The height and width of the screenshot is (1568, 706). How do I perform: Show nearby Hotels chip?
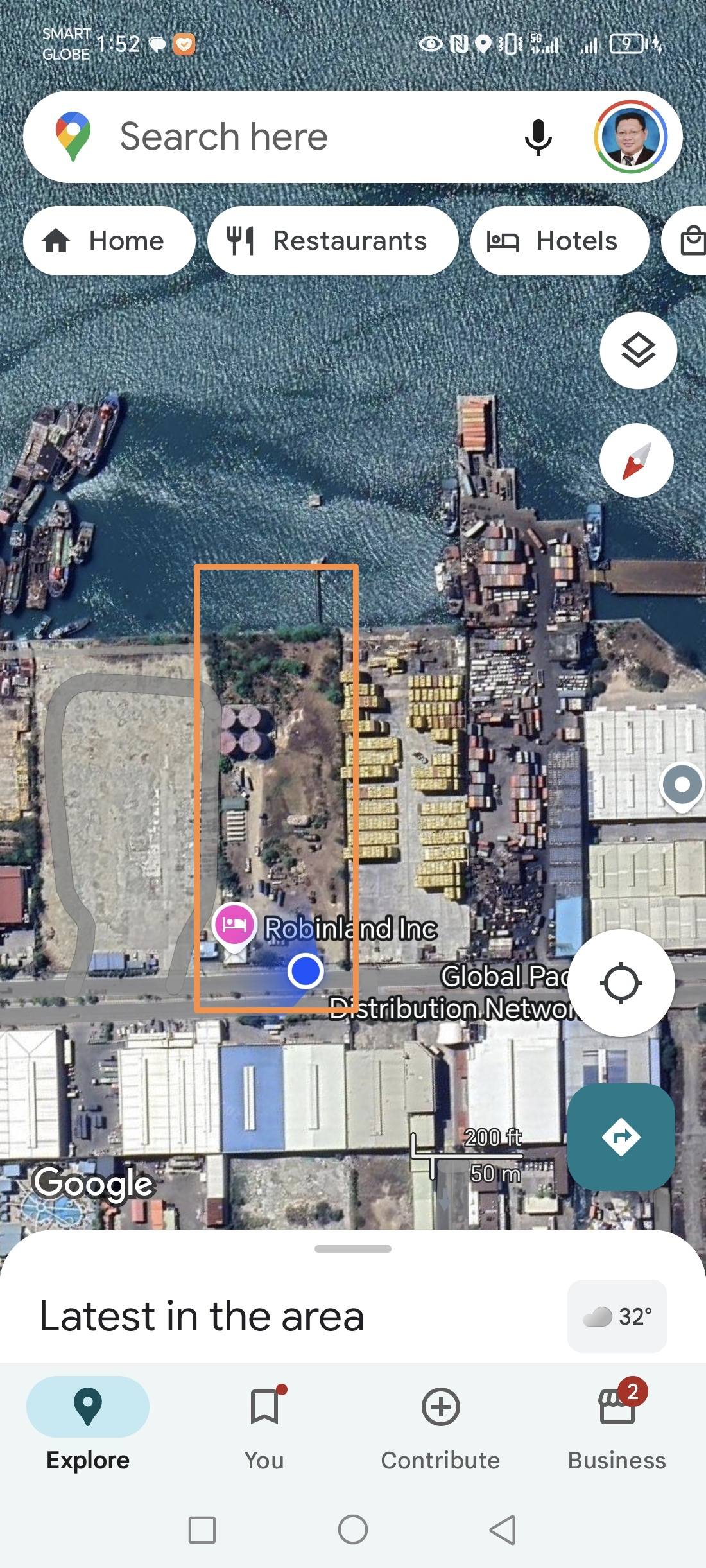coord(559,241)
